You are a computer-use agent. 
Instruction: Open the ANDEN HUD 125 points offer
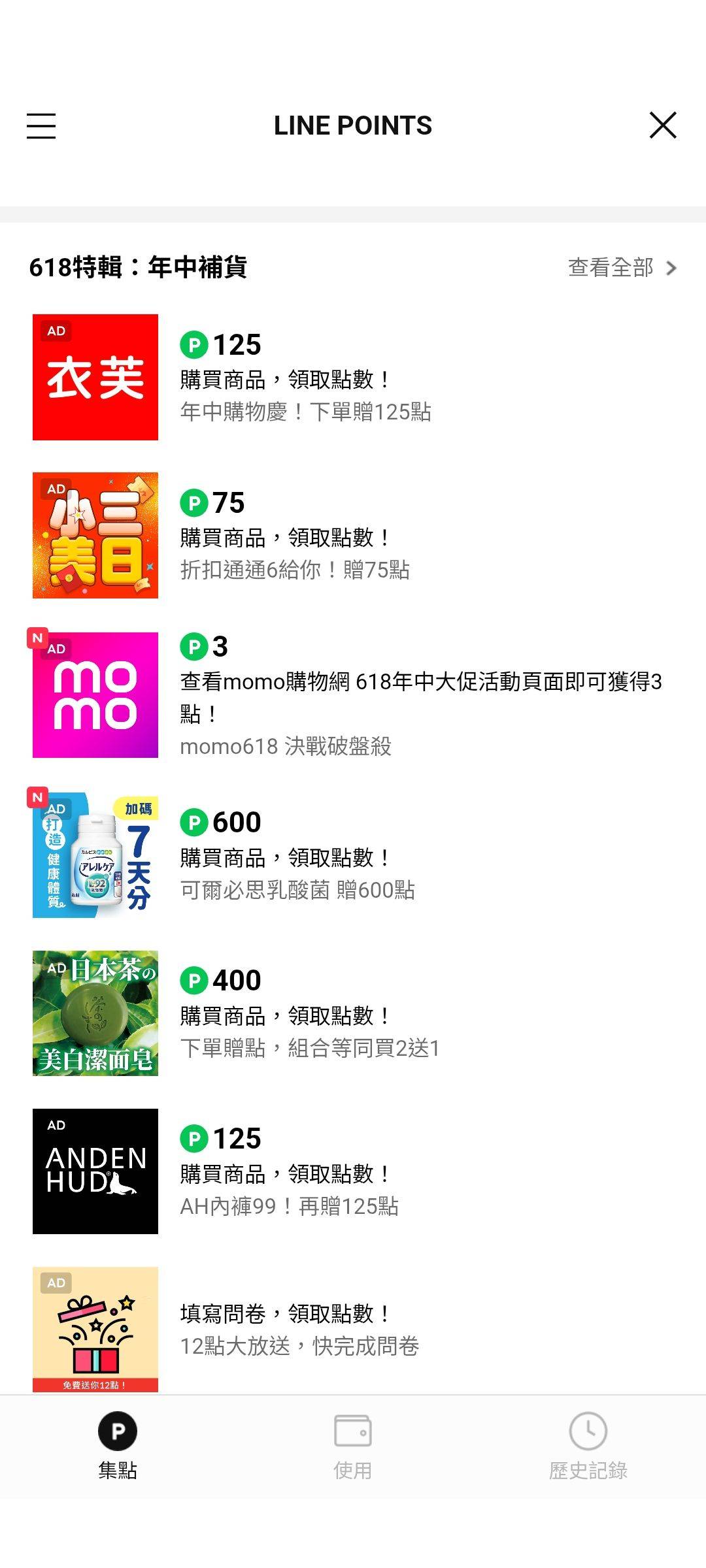point(353,1171)
